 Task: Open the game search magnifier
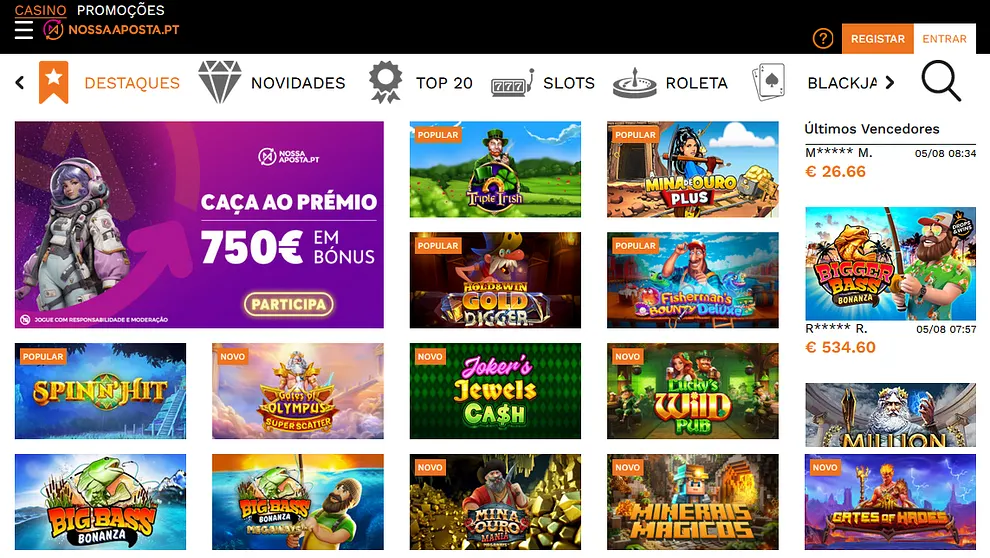click(x=940, y=82)
